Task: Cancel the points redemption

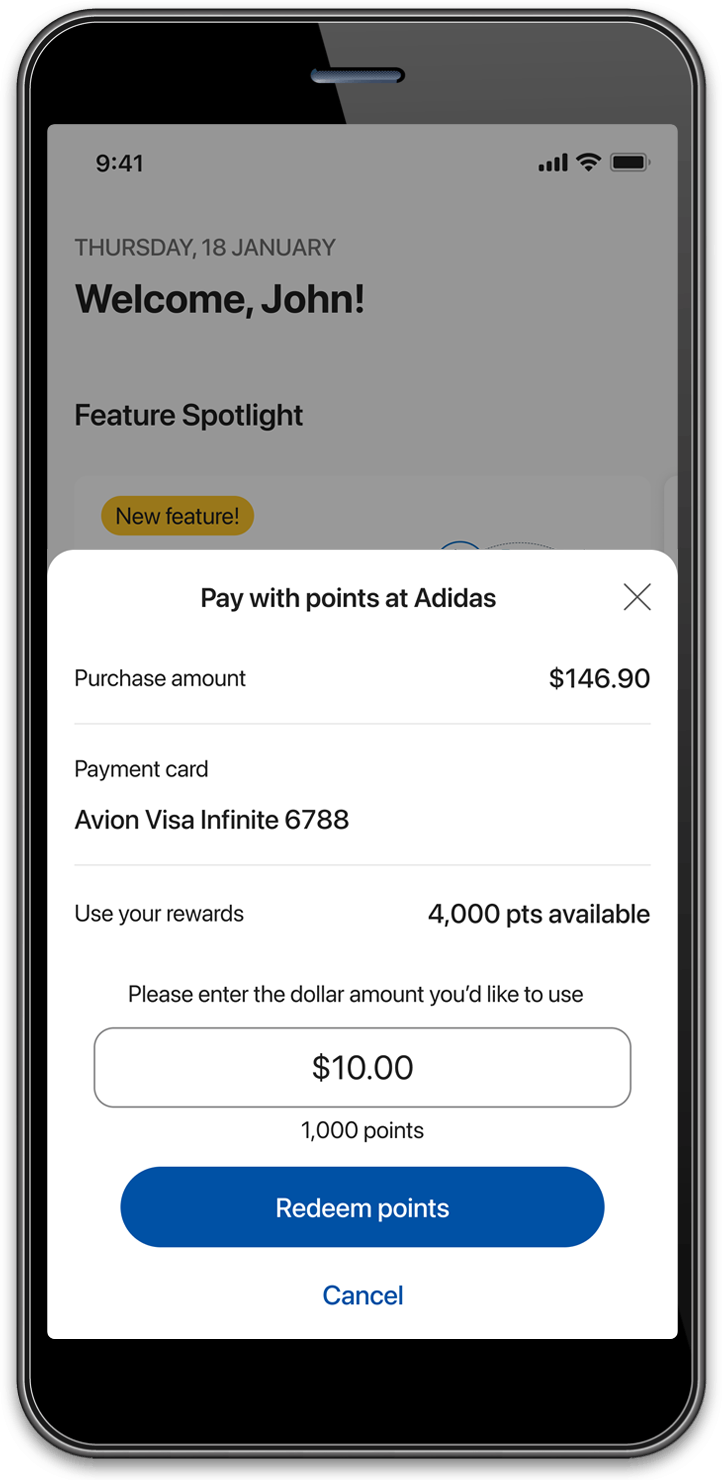Action: pyautogui.click(x=362, y=1295)
